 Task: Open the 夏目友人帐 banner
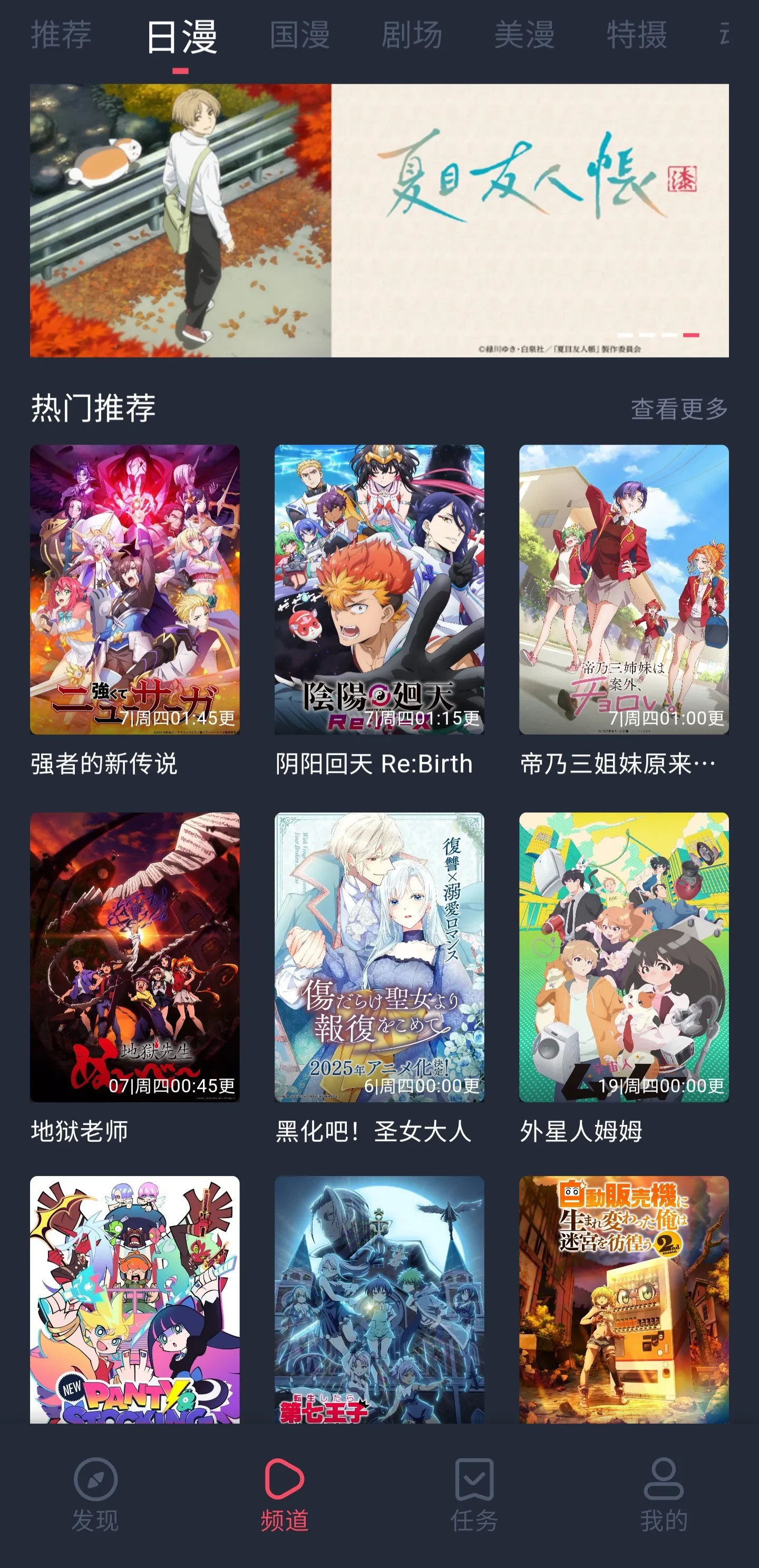(379, 220)
